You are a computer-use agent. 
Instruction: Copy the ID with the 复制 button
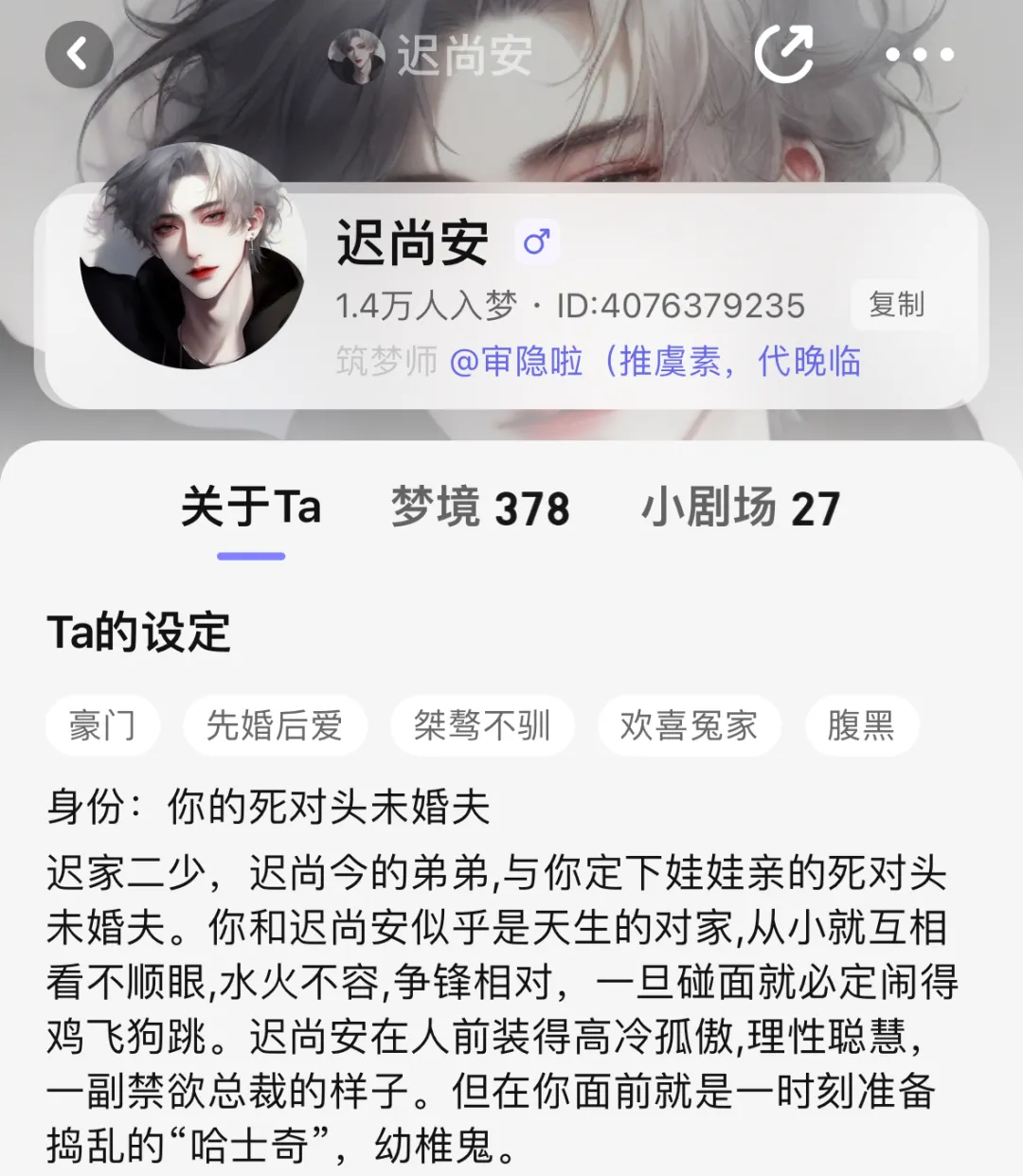[x=896, y=305]
